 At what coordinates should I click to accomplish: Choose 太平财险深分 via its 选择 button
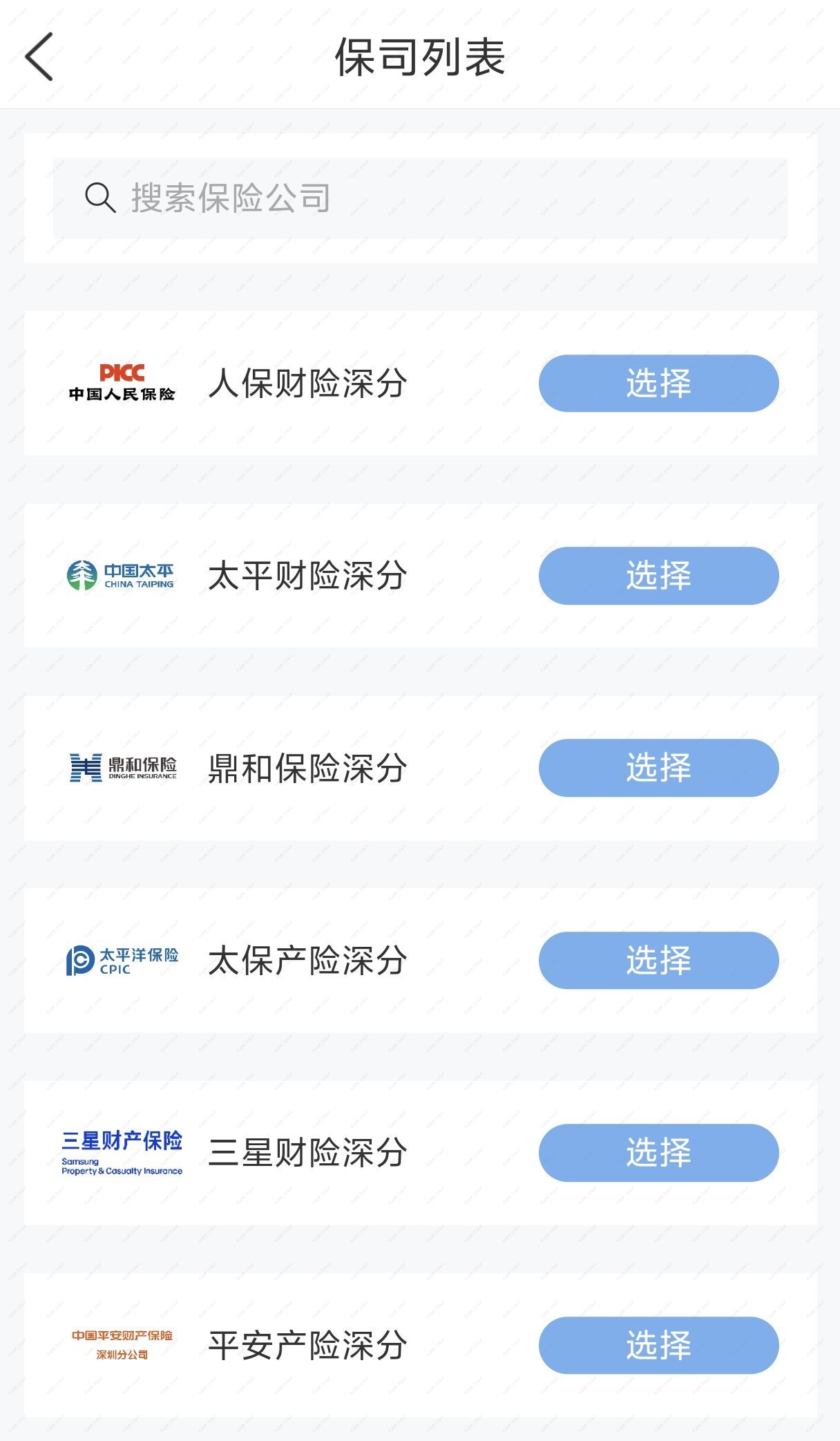click(x=658, y=576)
